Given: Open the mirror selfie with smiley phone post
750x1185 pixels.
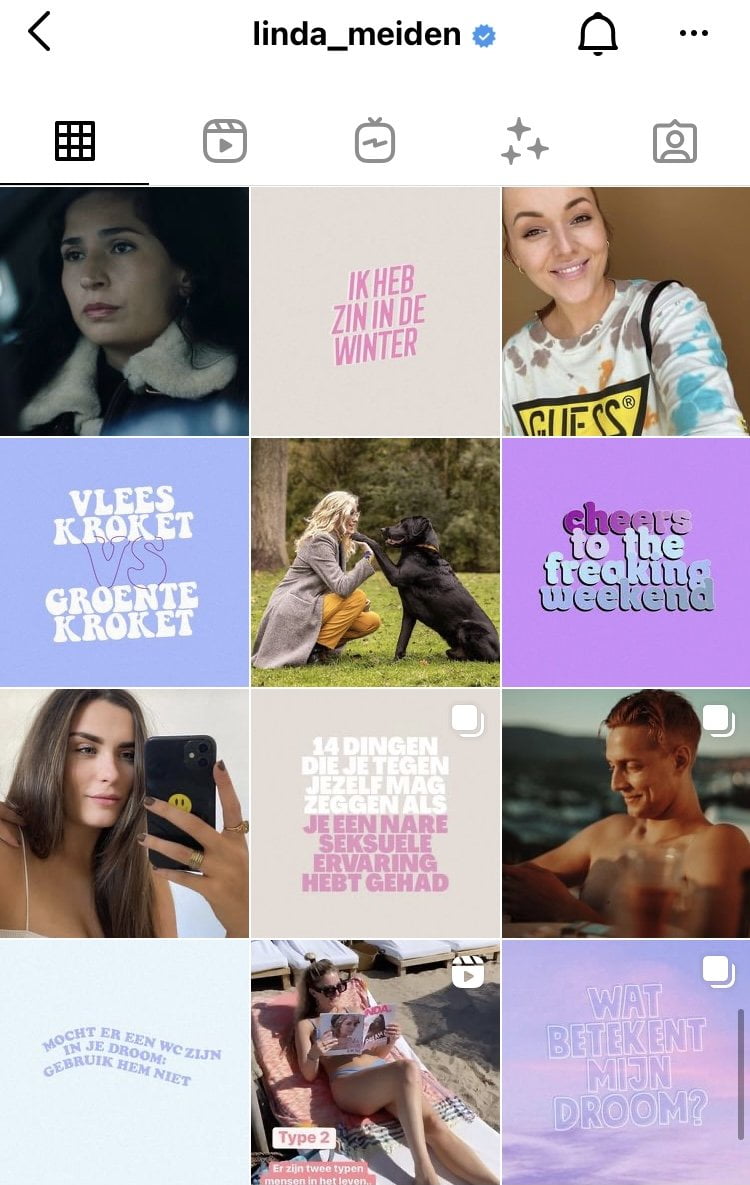Looking at the screenshot, I should (x=124, y=813).
